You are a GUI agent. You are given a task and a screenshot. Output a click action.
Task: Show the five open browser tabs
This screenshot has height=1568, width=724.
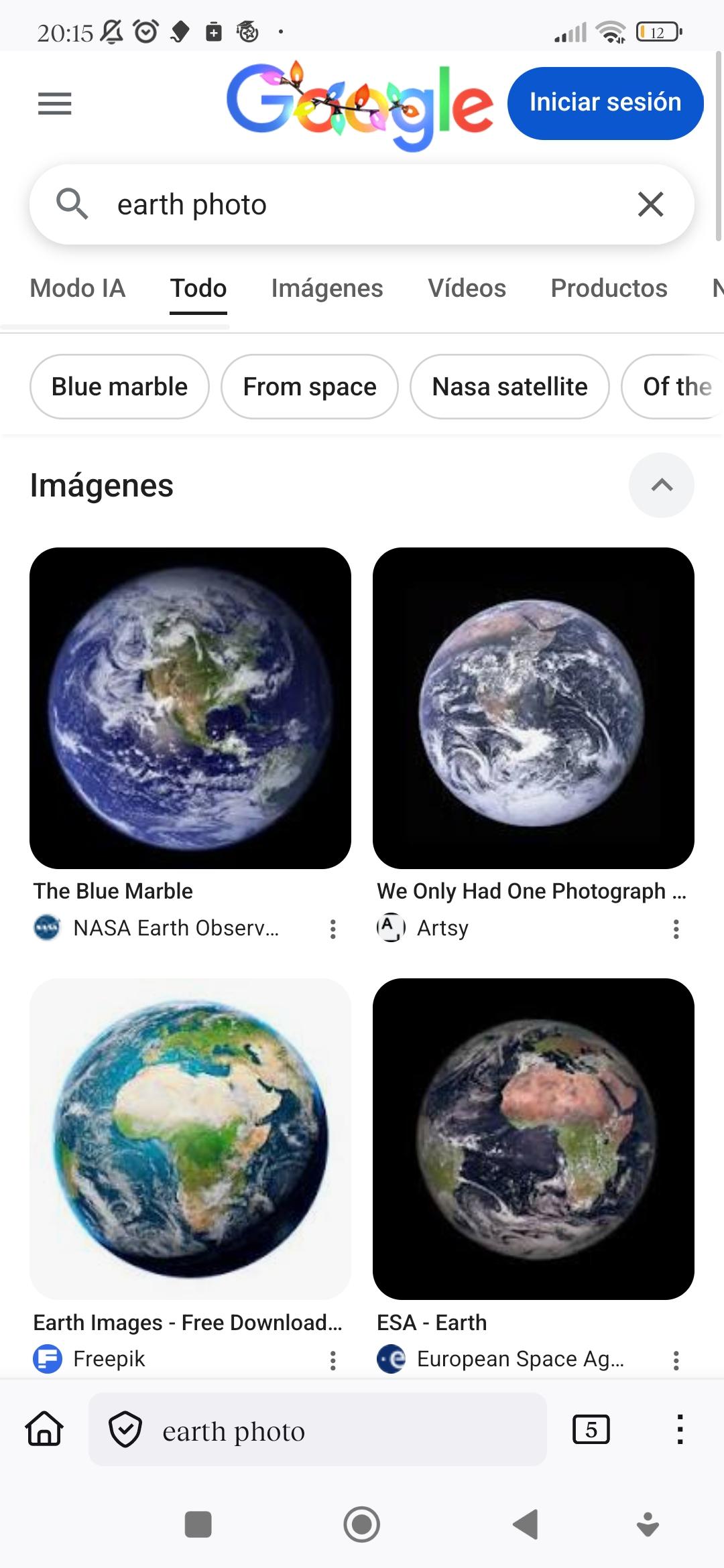pos(591,1429)
